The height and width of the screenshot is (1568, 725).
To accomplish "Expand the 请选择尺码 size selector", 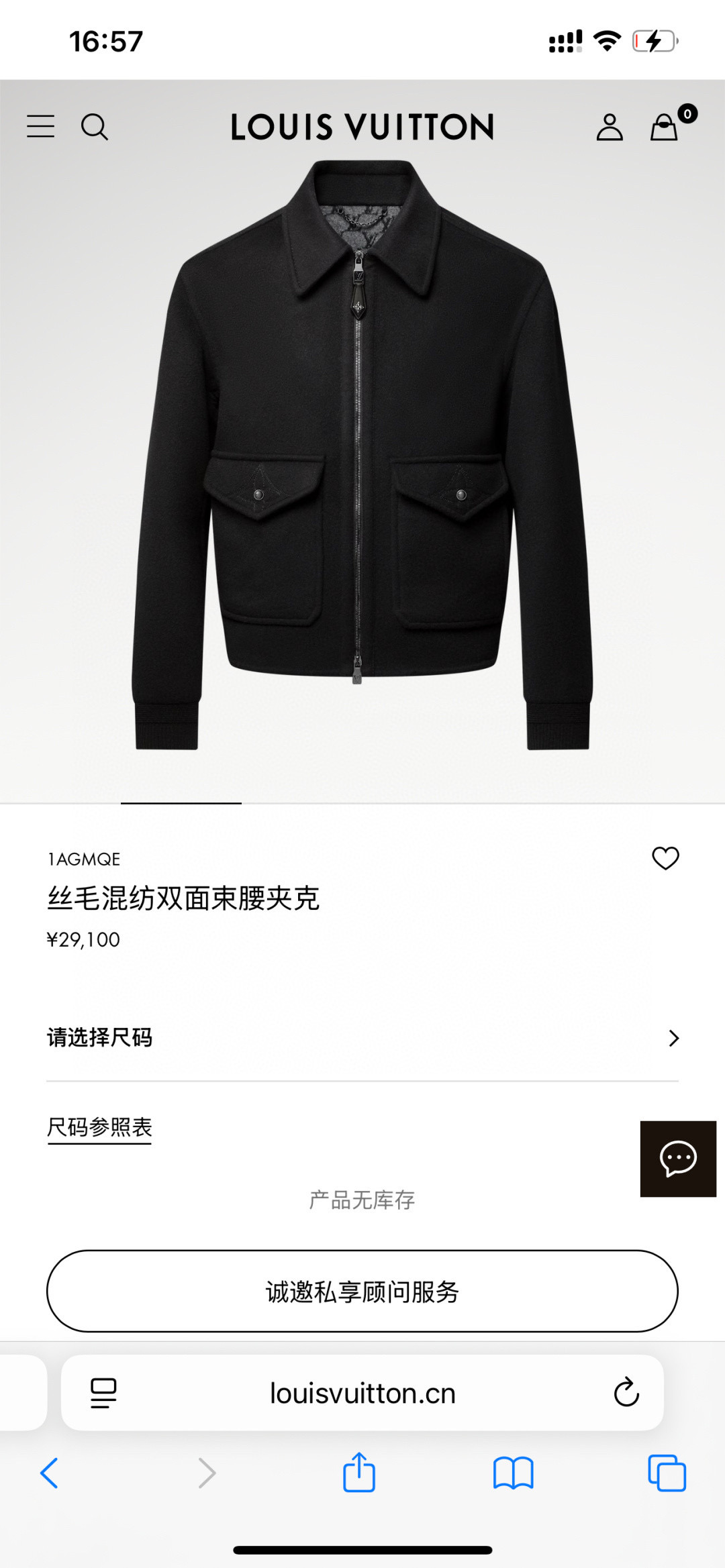I will click(x=362, y=1037).
